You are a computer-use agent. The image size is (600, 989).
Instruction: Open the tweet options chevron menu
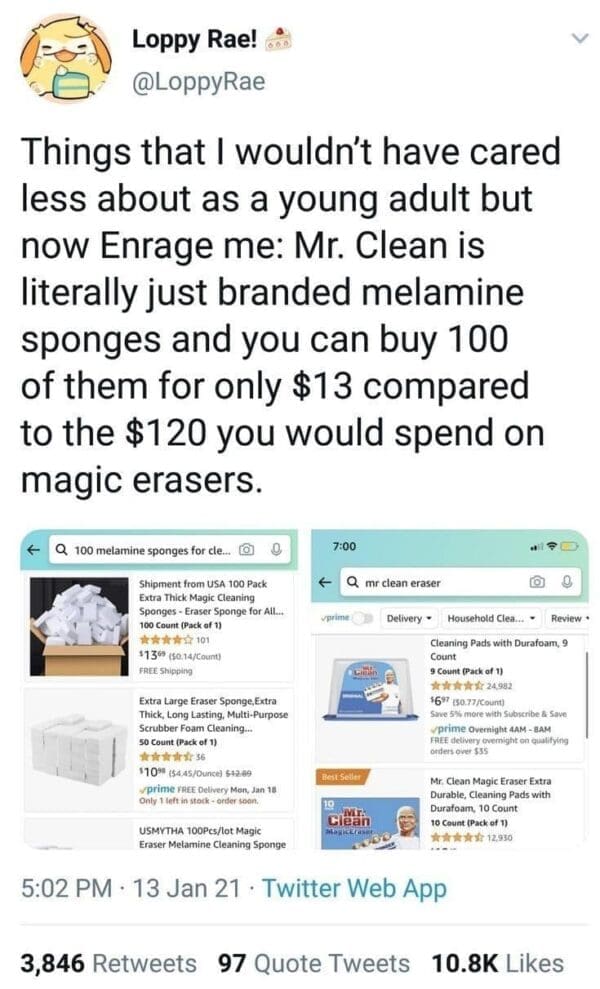click(x=577, y=39)
